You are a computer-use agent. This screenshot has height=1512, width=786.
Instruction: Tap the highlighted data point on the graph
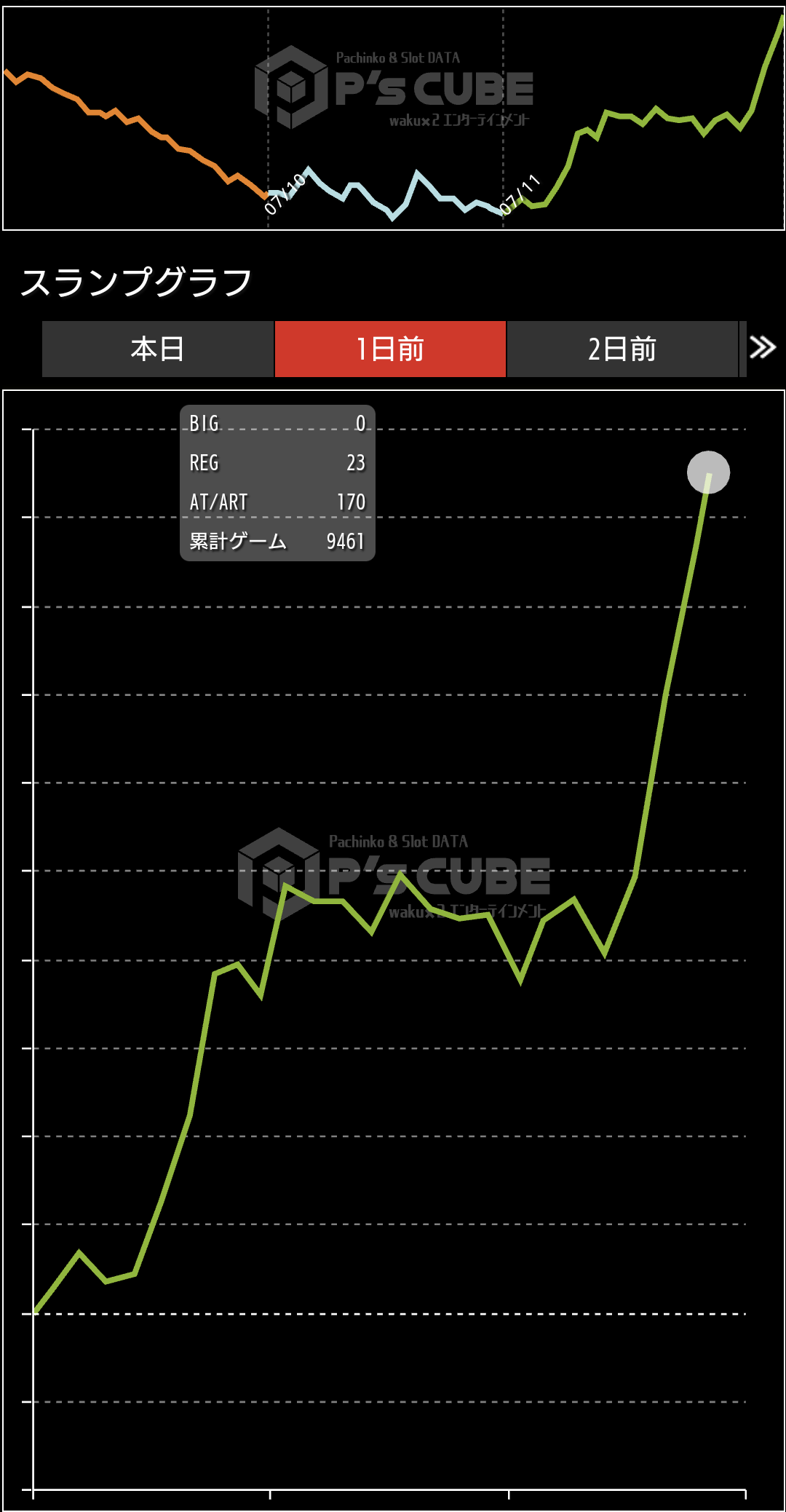click(708, 472)
